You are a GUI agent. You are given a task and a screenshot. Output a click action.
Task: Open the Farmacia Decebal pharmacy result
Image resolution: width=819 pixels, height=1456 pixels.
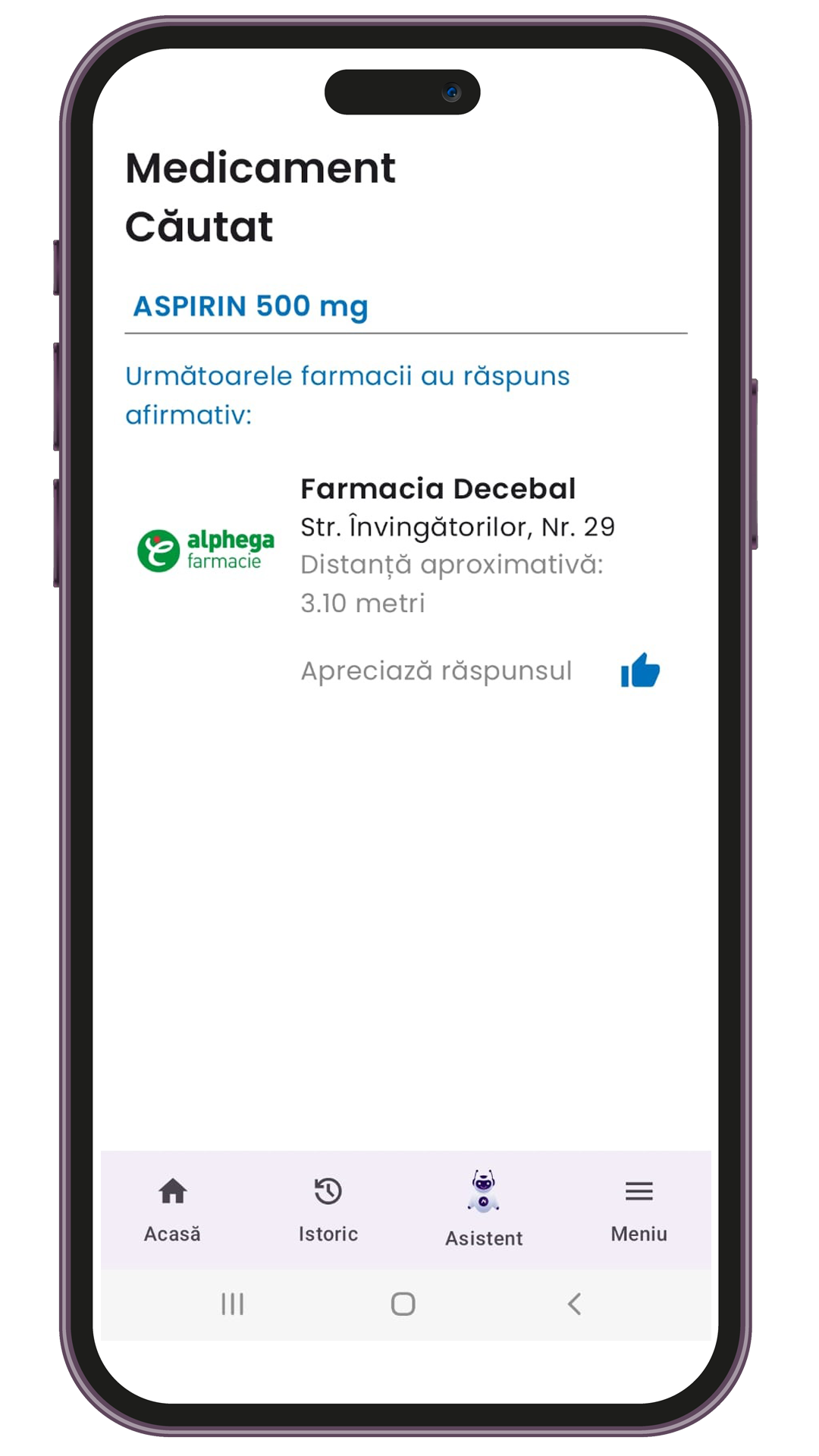coord(438,489)
